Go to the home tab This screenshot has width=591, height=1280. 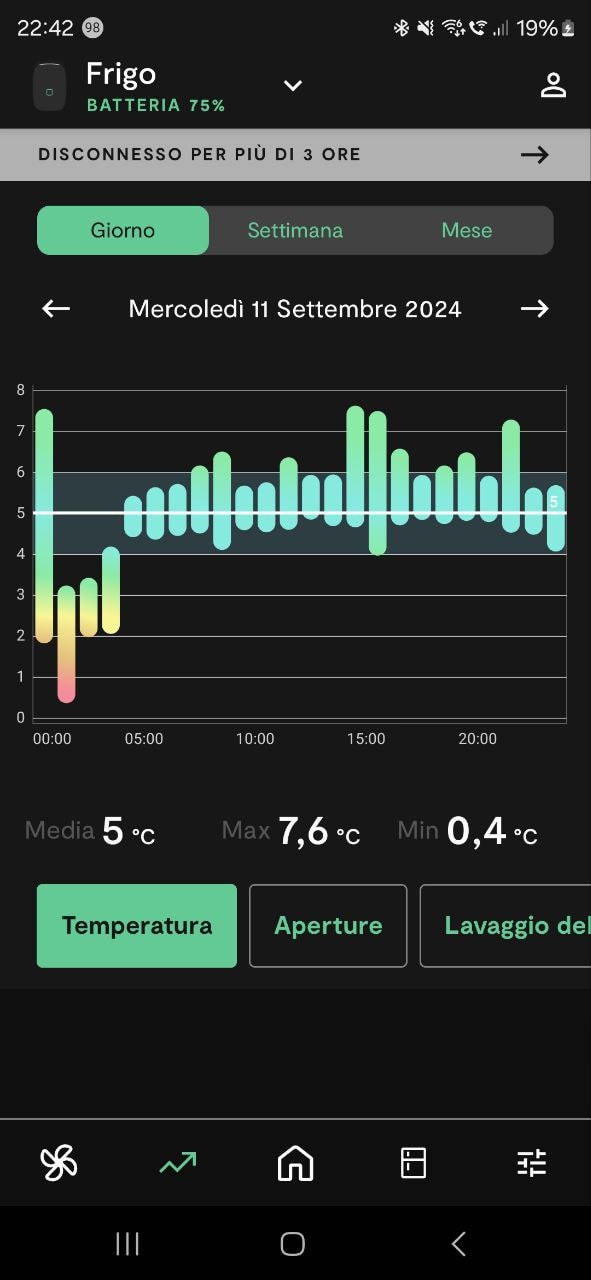295,1162
